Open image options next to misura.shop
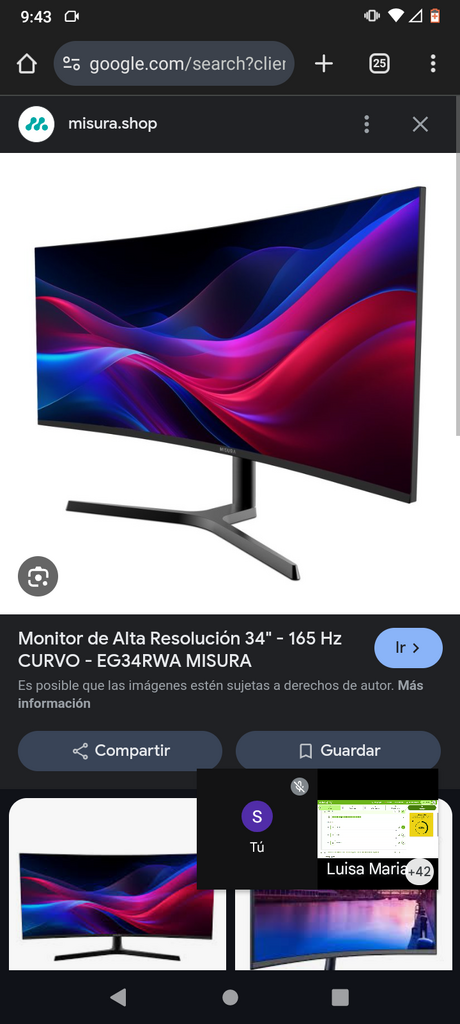Screen dimensions: 460x1024 (367, 124)
